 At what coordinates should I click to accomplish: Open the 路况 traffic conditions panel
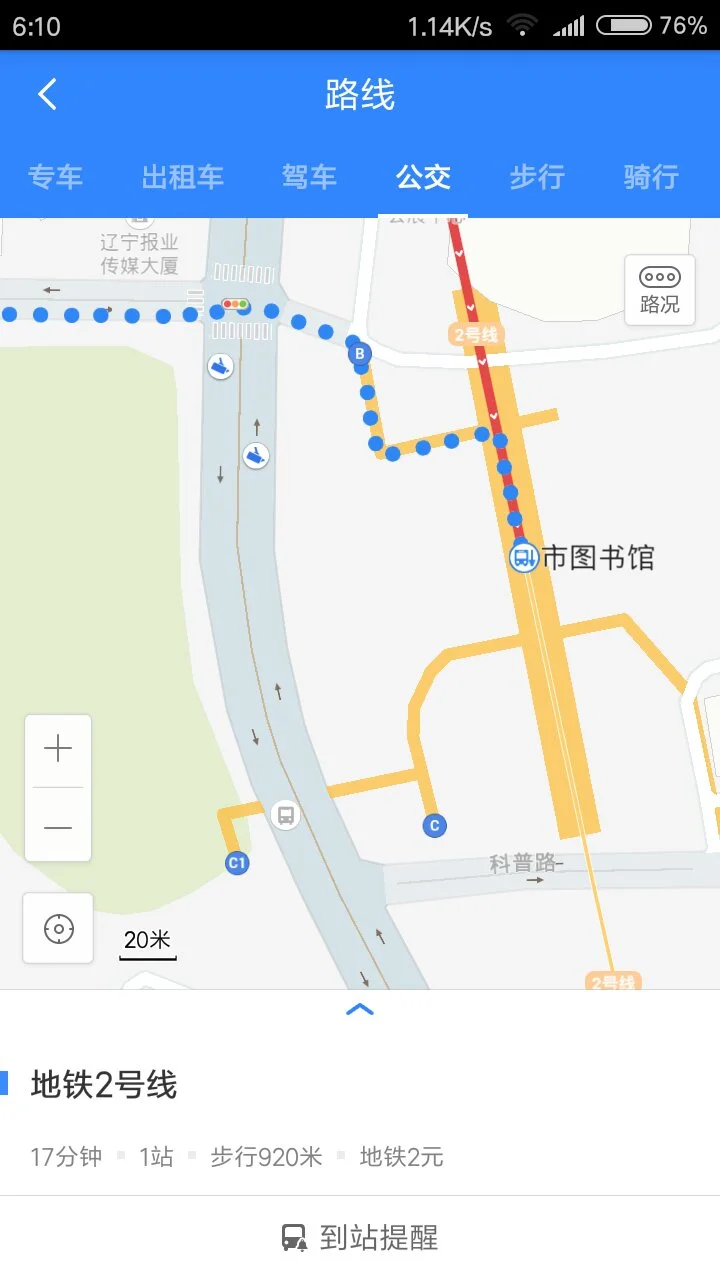[659, 290]
